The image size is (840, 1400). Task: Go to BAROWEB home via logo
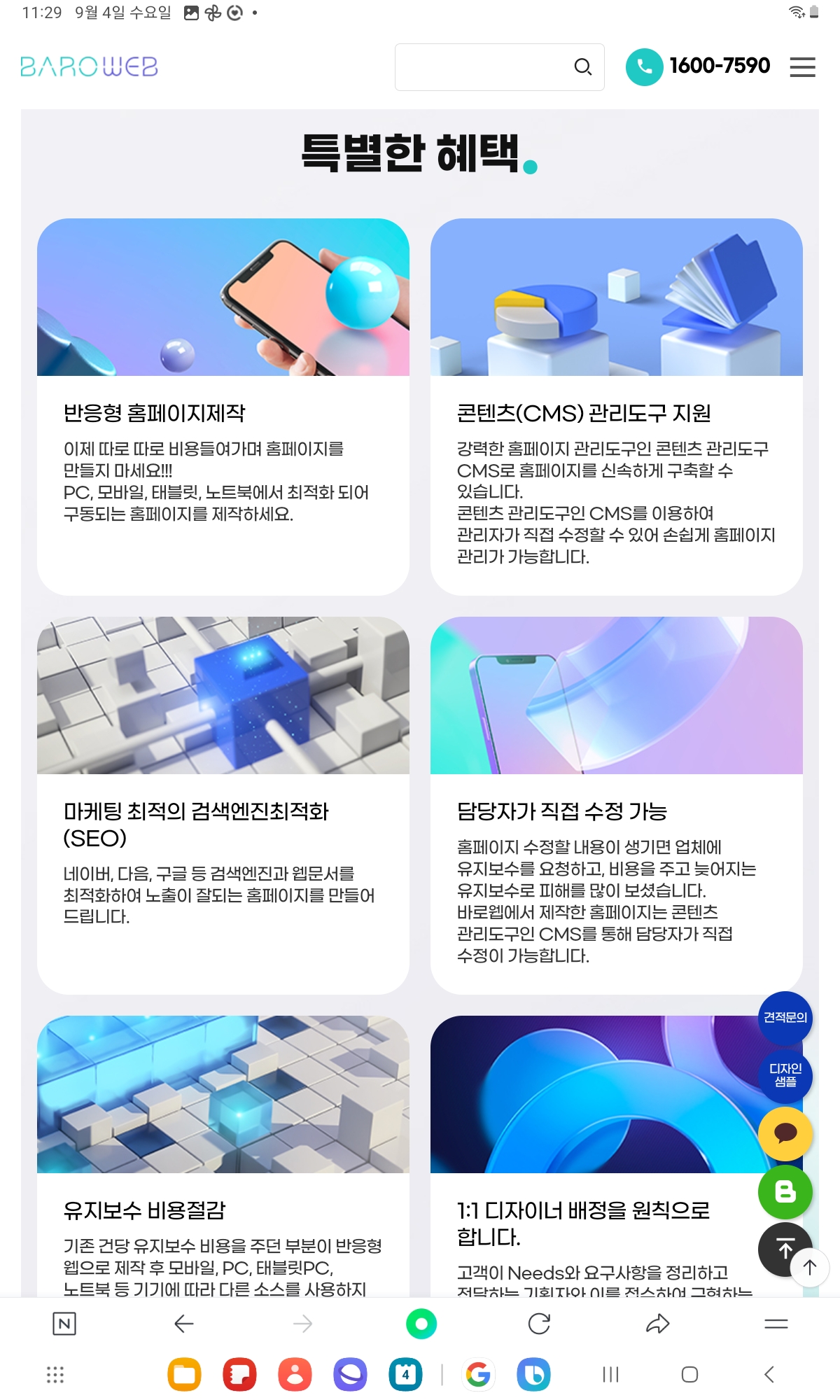(90, 67)
